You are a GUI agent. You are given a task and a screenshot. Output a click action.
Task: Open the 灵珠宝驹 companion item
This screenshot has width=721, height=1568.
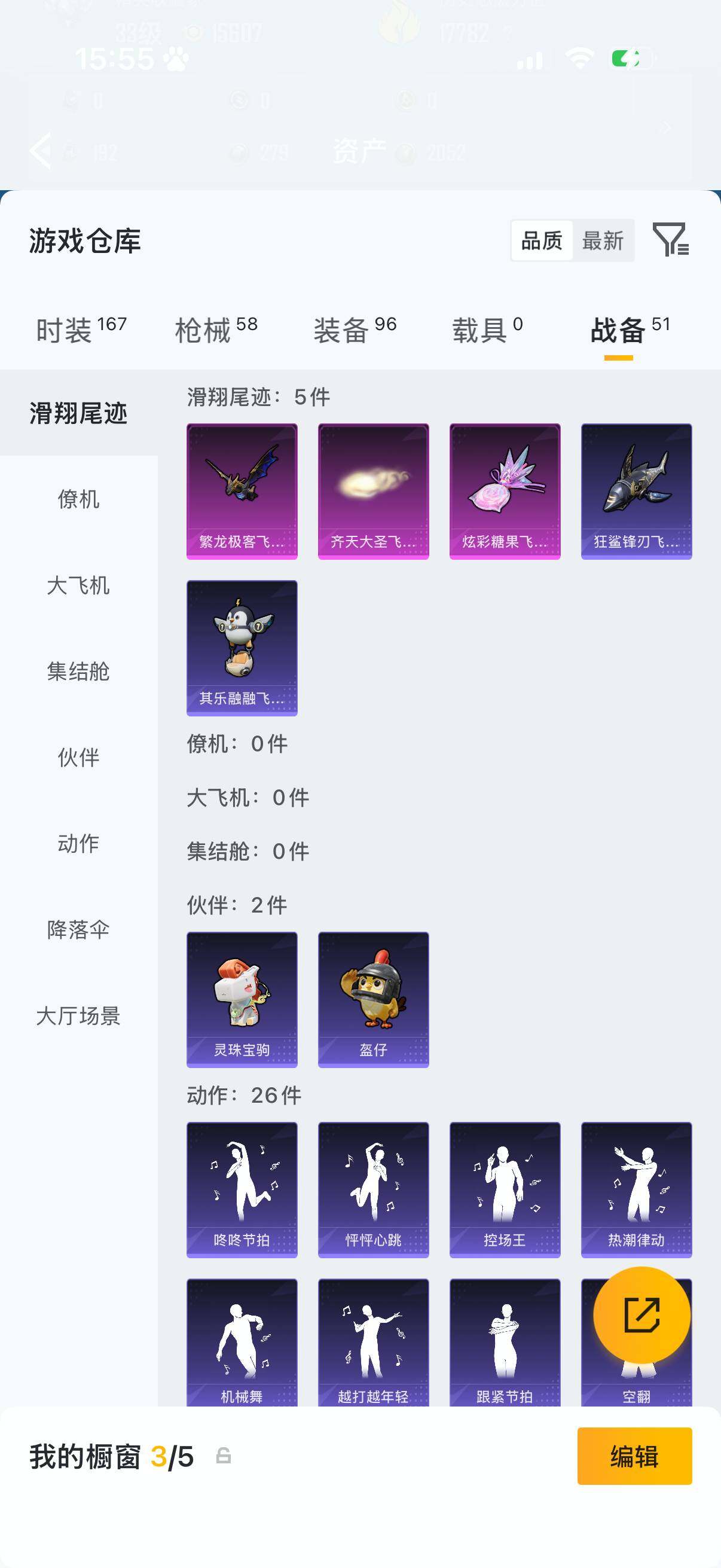242,999
